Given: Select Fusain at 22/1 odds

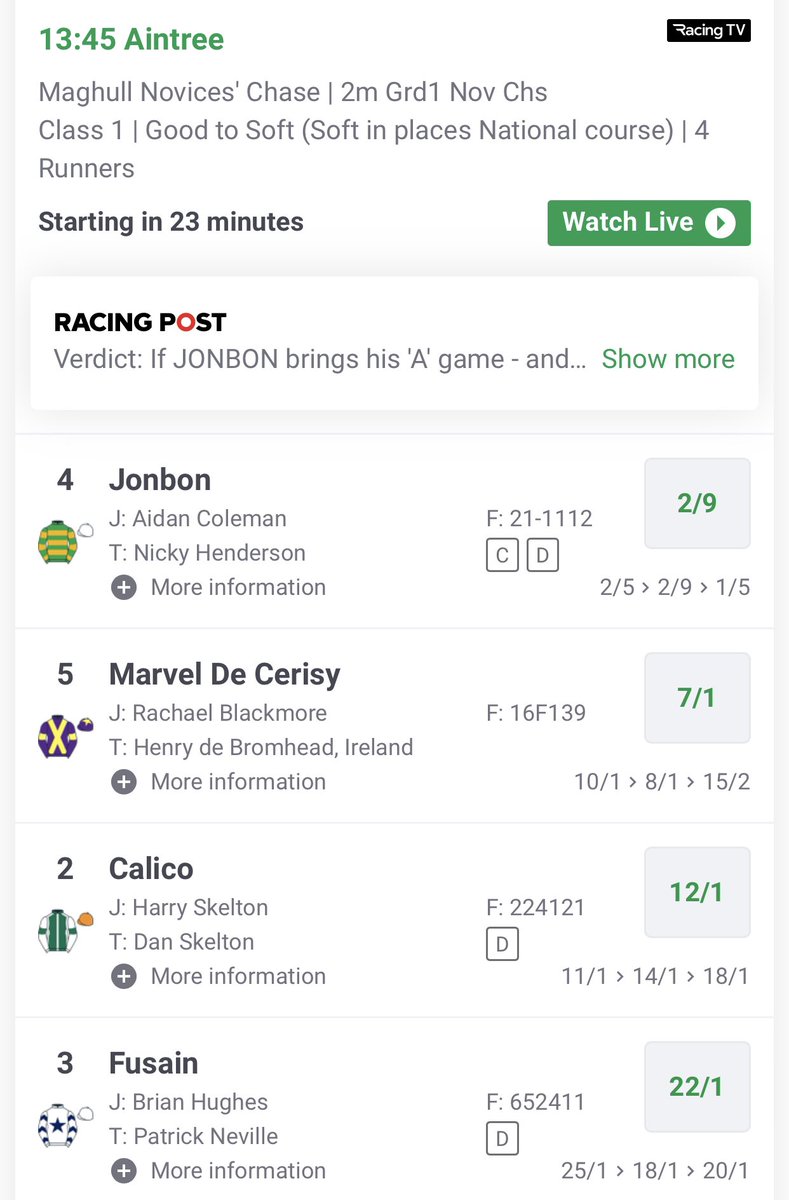Looking at the screenshot, I should tap(696, 1086).
